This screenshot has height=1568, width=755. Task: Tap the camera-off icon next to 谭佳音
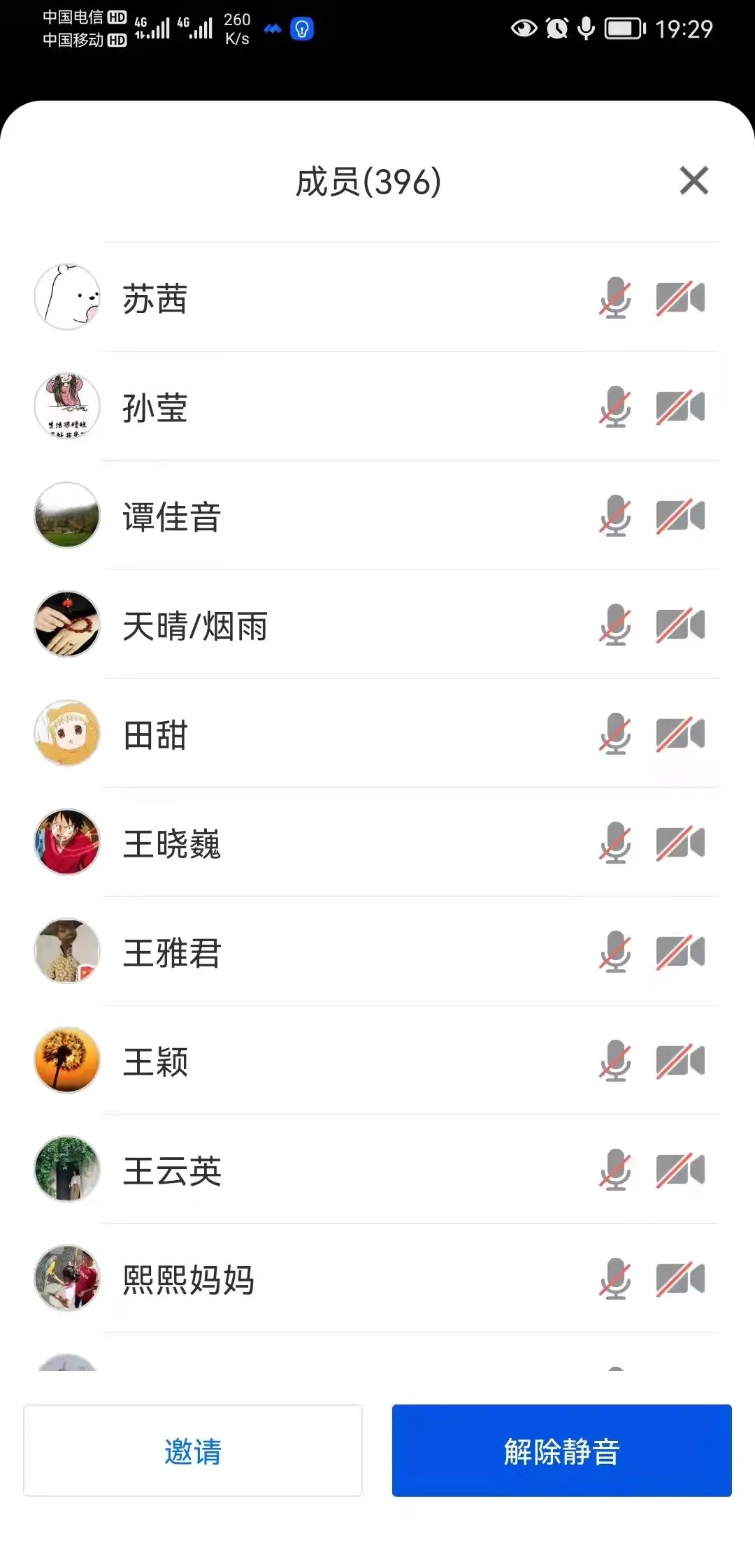(680, 516)
